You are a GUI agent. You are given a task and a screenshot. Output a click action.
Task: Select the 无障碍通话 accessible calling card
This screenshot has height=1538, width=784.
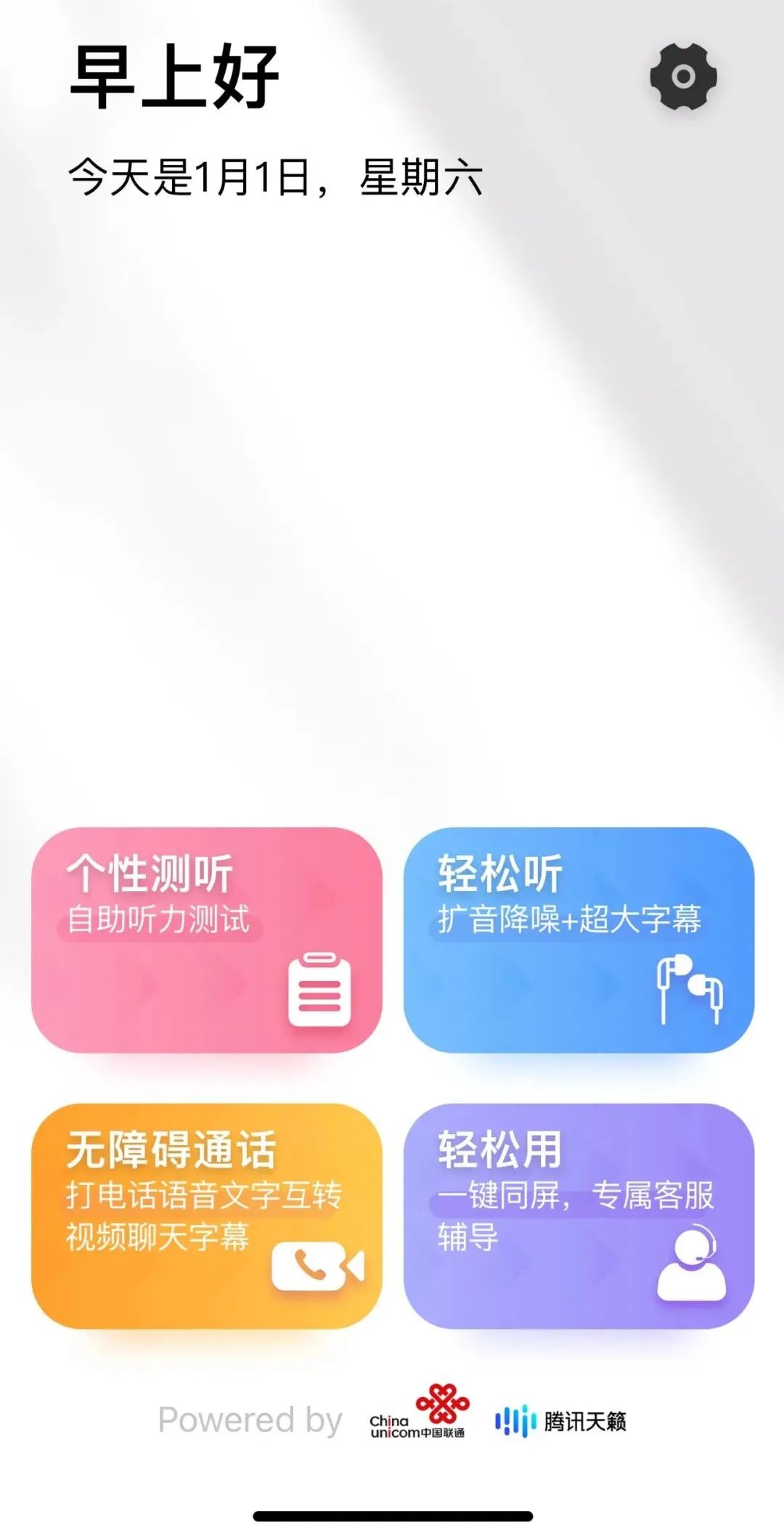[x=207, y=1216]
